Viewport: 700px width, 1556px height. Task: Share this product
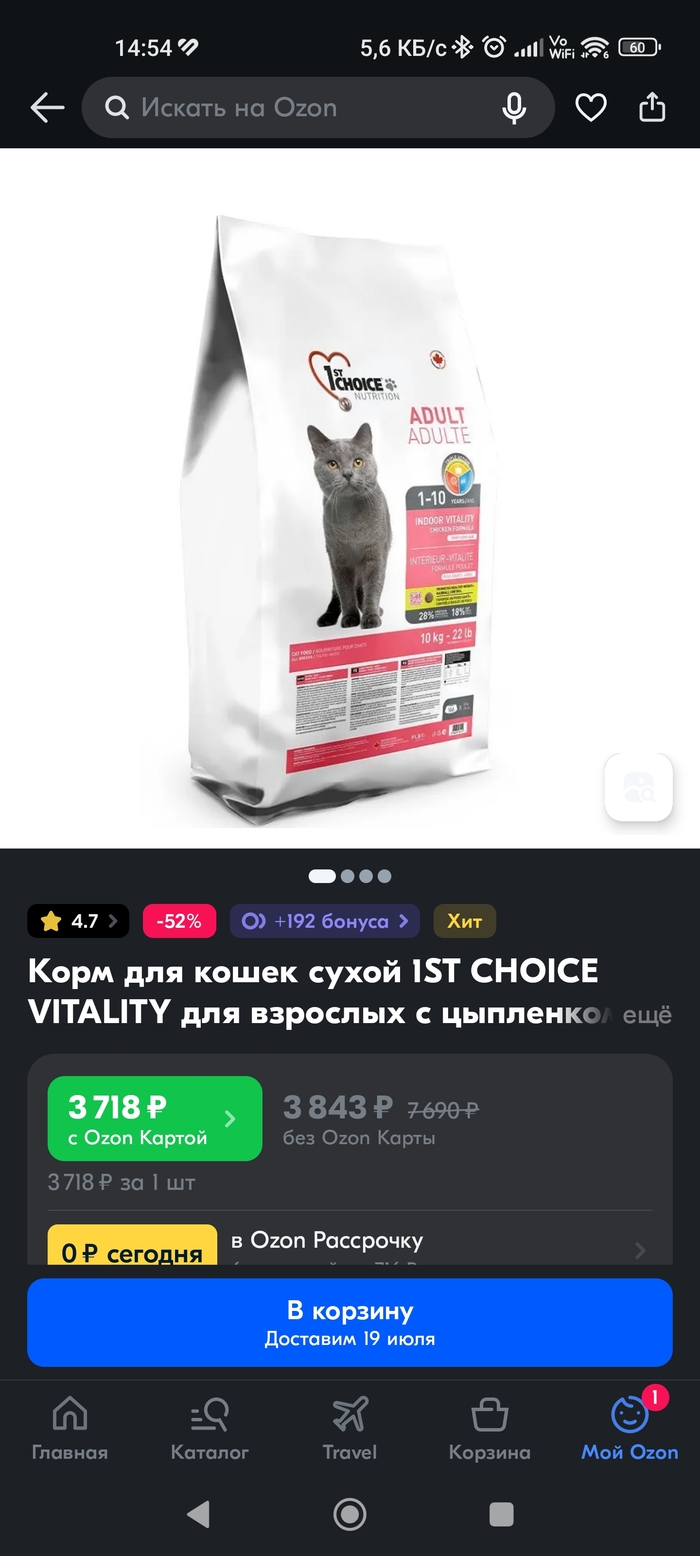(652, 108)
